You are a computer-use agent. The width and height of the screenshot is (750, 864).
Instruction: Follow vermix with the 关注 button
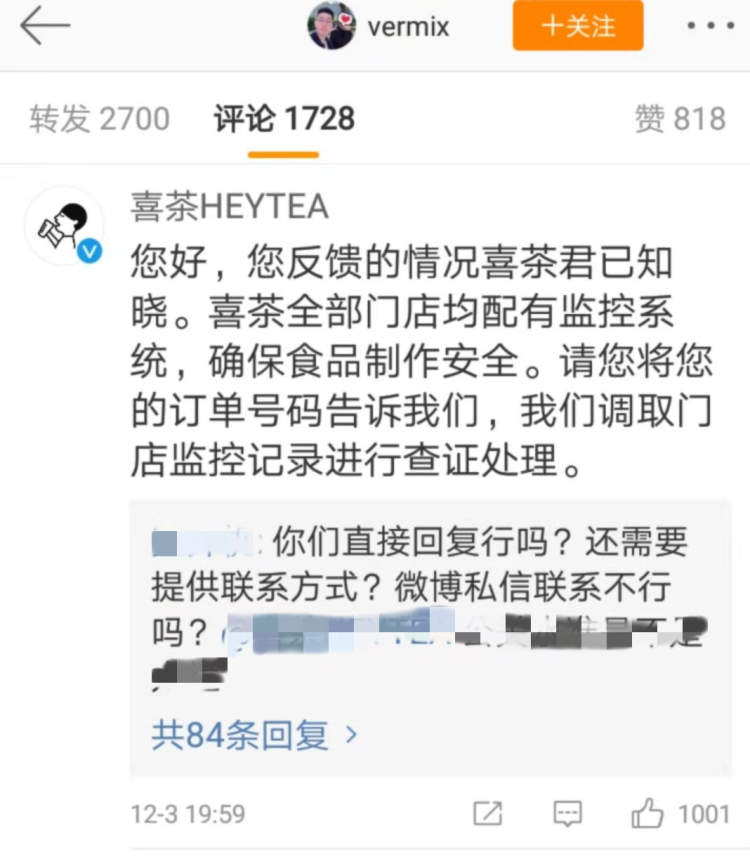[578, 26]
